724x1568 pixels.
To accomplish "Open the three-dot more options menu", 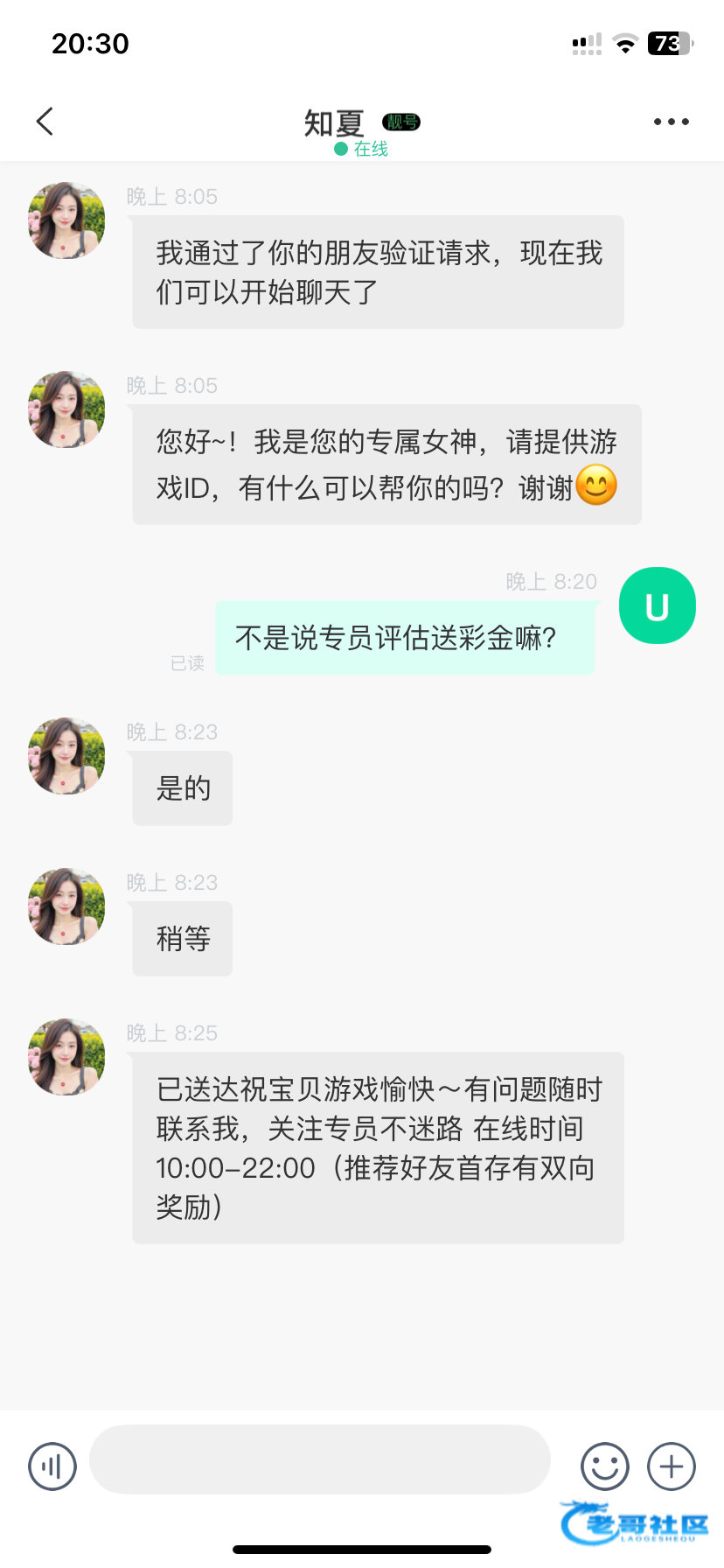I will [671, 122].
